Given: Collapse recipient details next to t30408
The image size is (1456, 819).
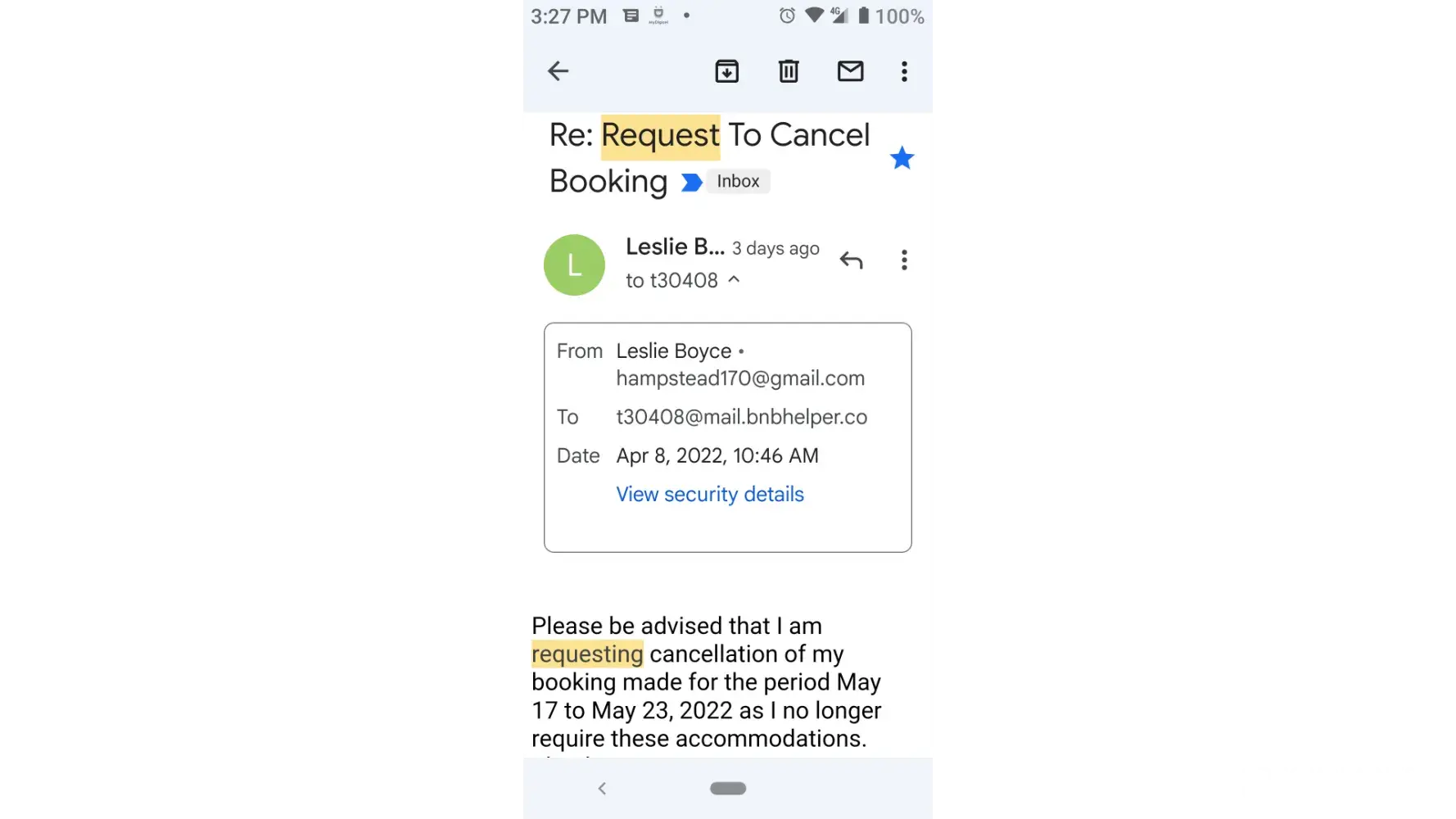Looking at the screenshot, I should point(734,279).
